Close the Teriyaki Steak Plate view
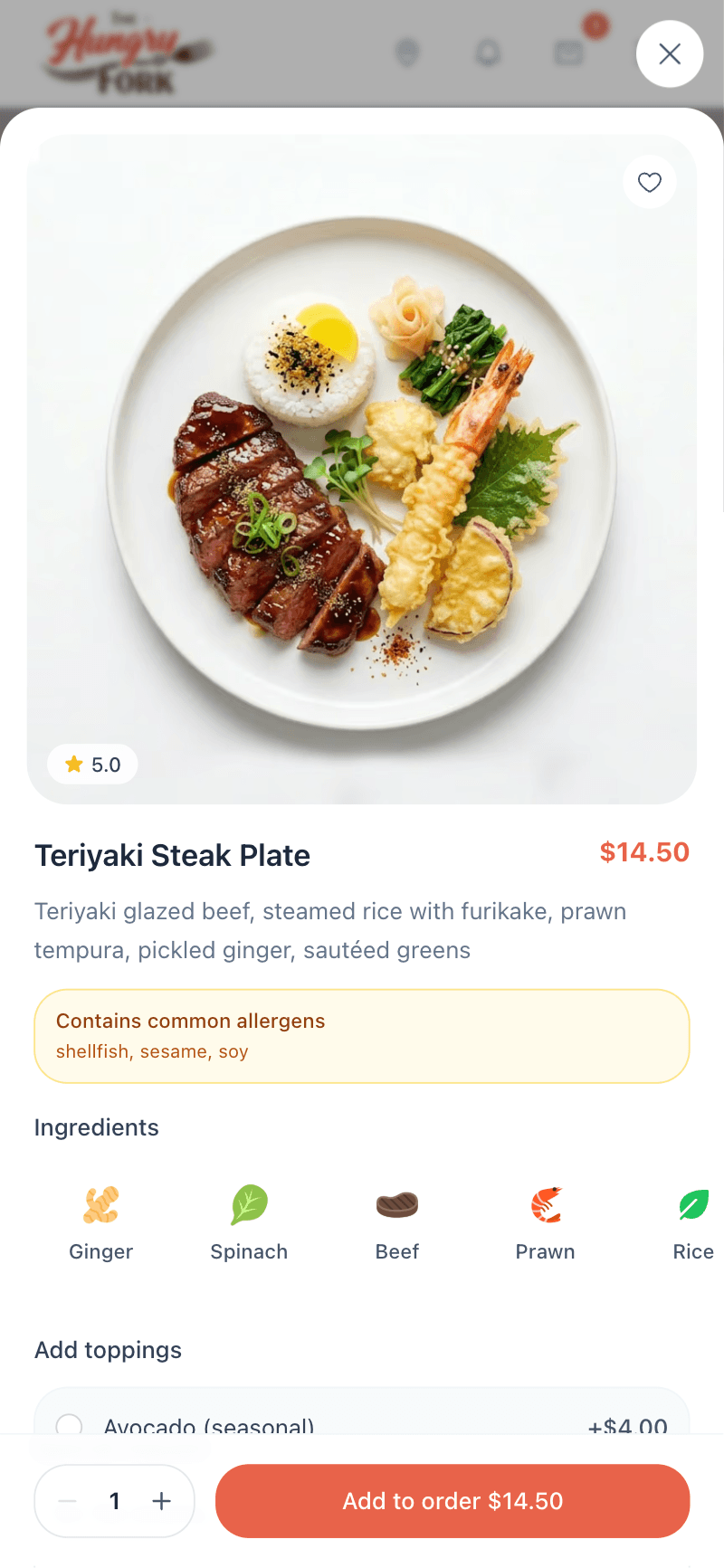 pyautogui.click(x=670, y=53)
